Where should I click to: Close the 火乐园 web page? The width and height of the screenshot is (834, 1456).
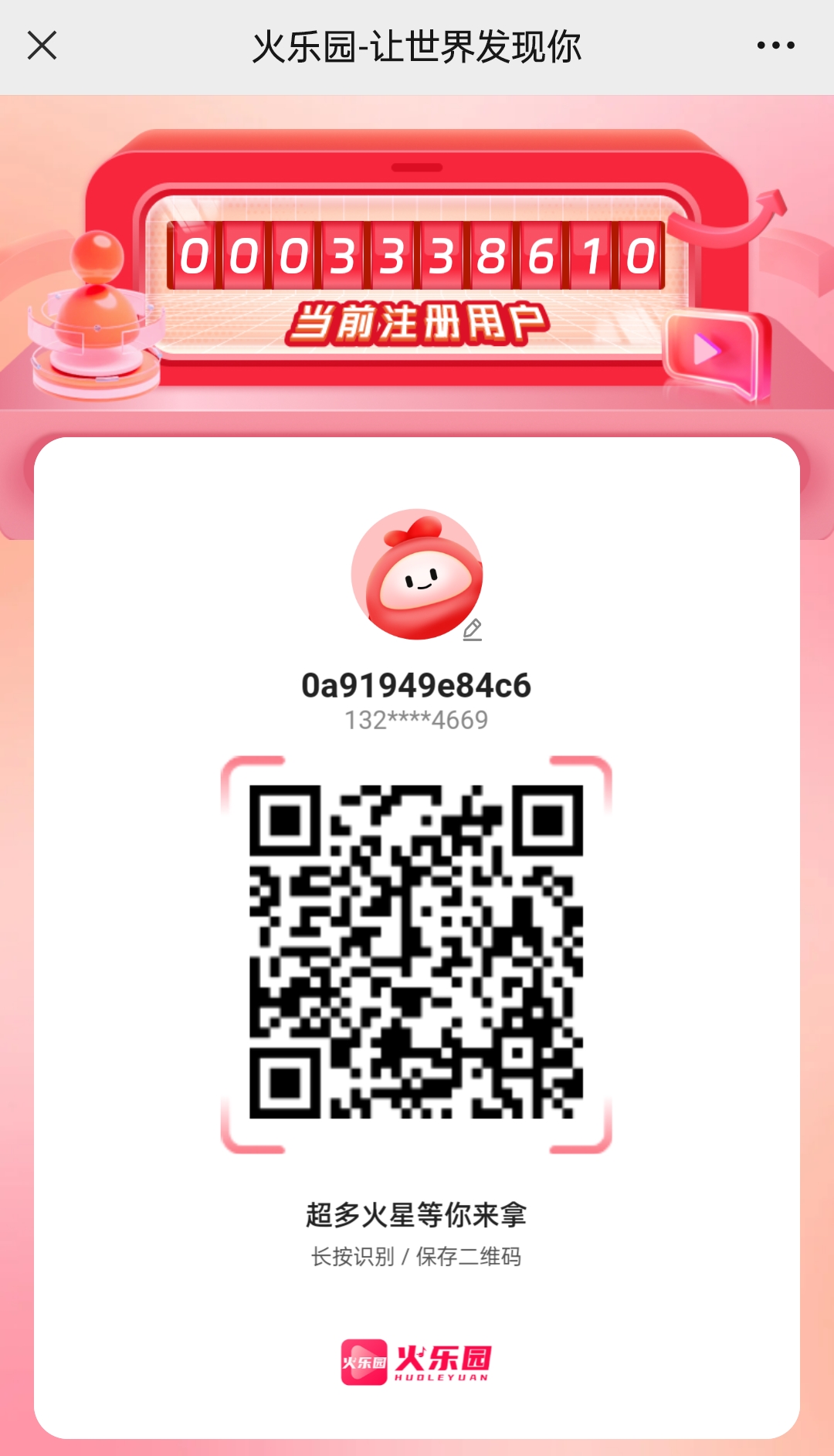(42, 46)
